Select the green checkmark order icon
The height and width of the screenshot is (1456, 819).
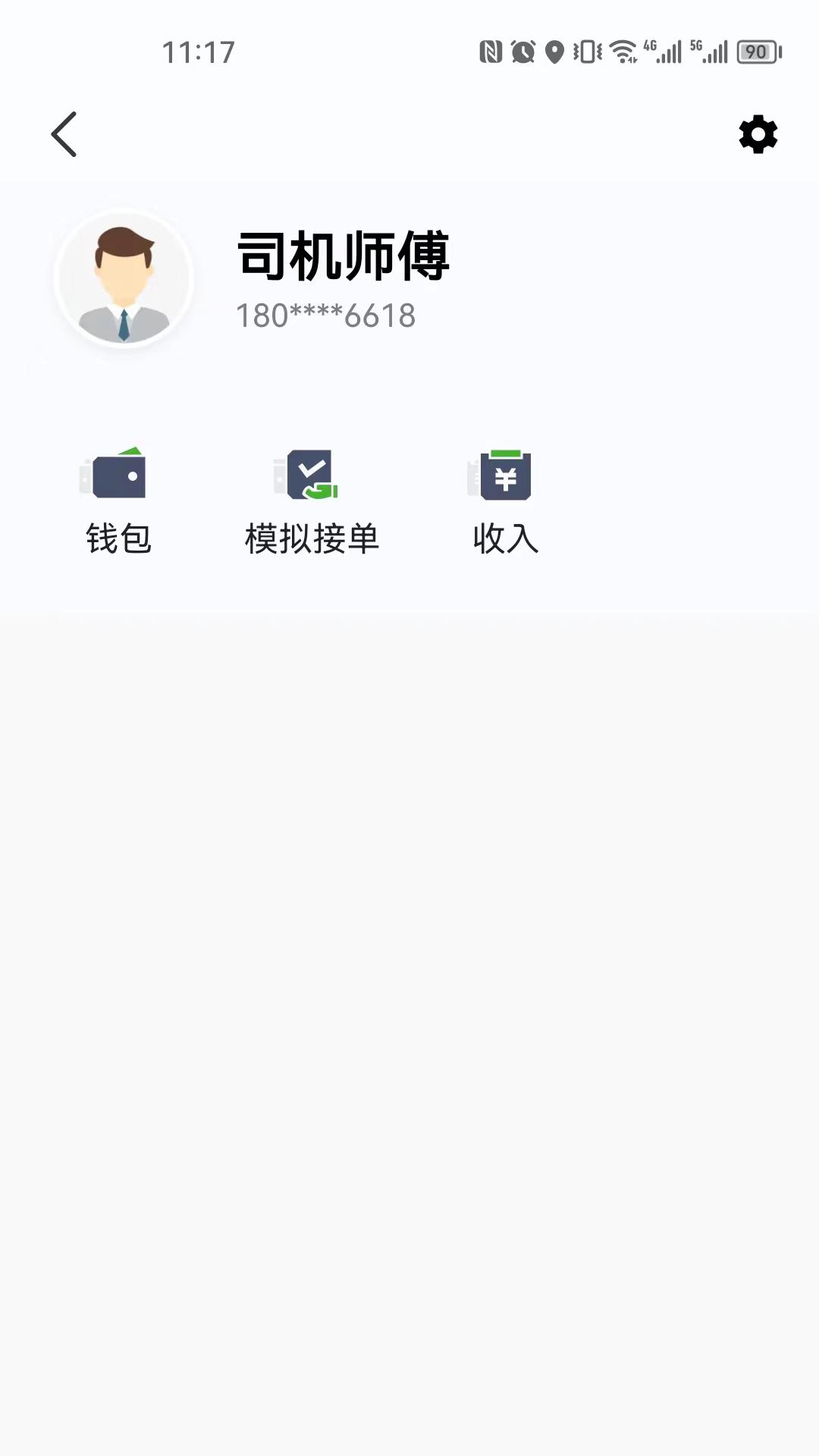[x=311, y=475]
